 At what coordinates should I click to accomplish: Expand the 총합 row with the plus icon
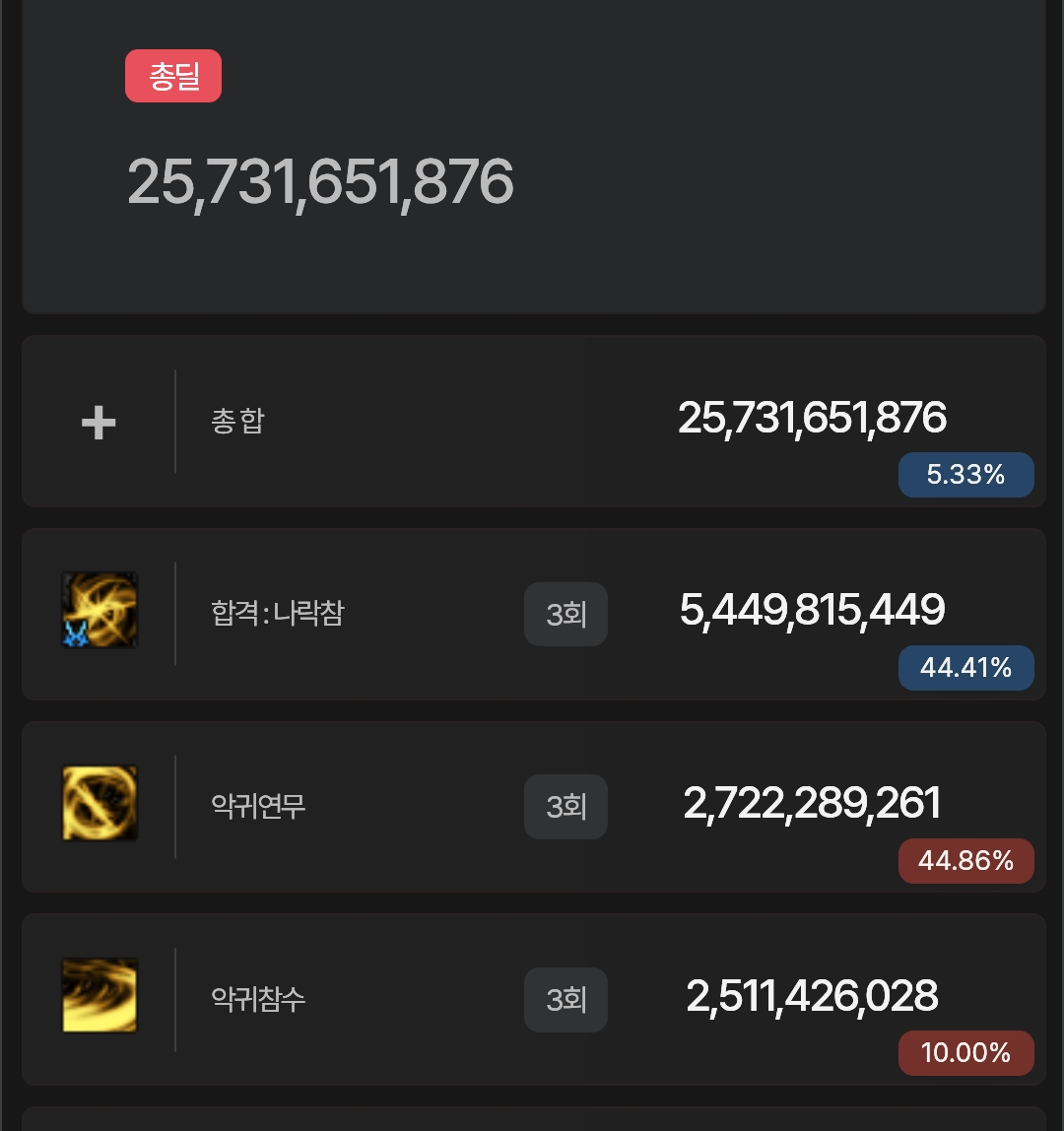pyautogui.click(x=99, y=424)
